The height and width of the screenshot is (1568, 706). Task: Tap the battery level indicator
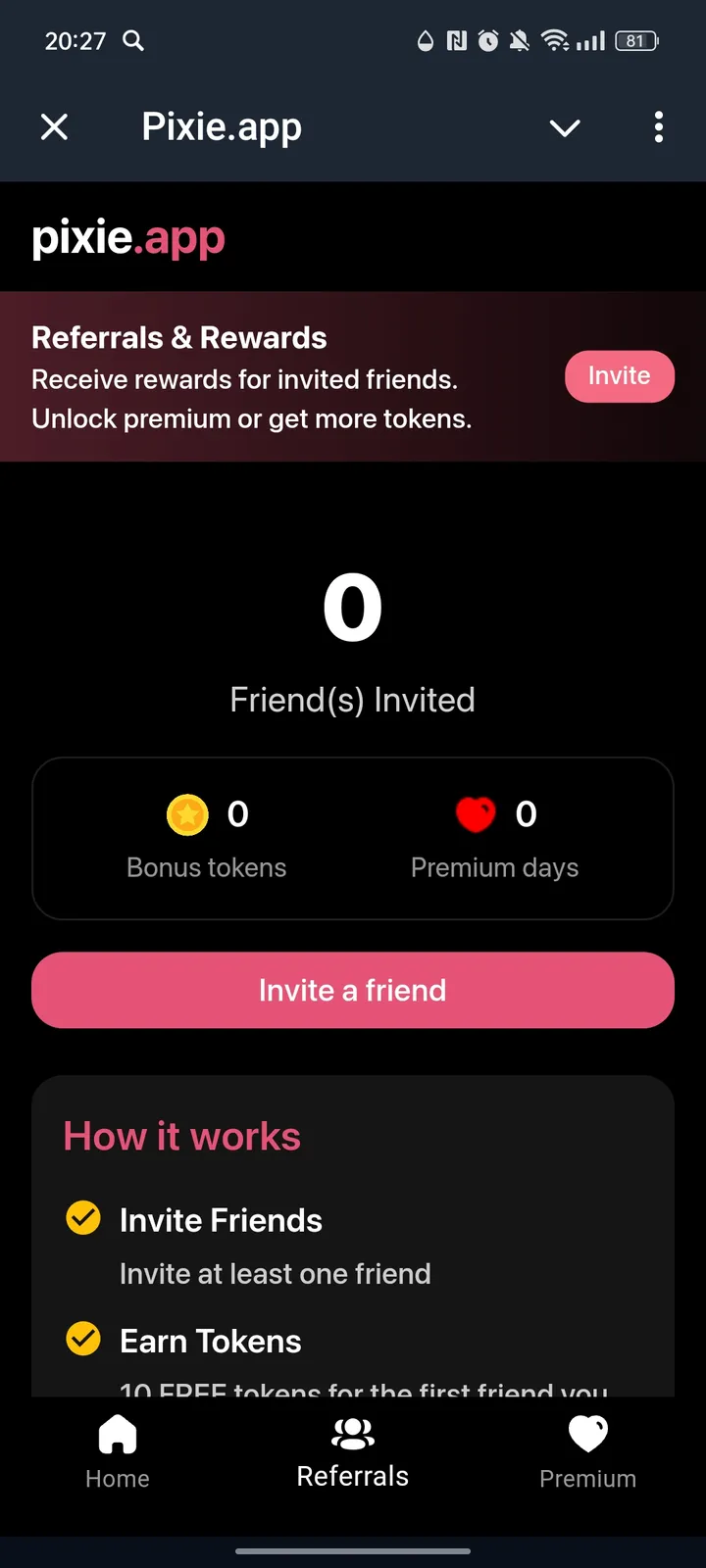pyautogui.click(x=634, y=41)
